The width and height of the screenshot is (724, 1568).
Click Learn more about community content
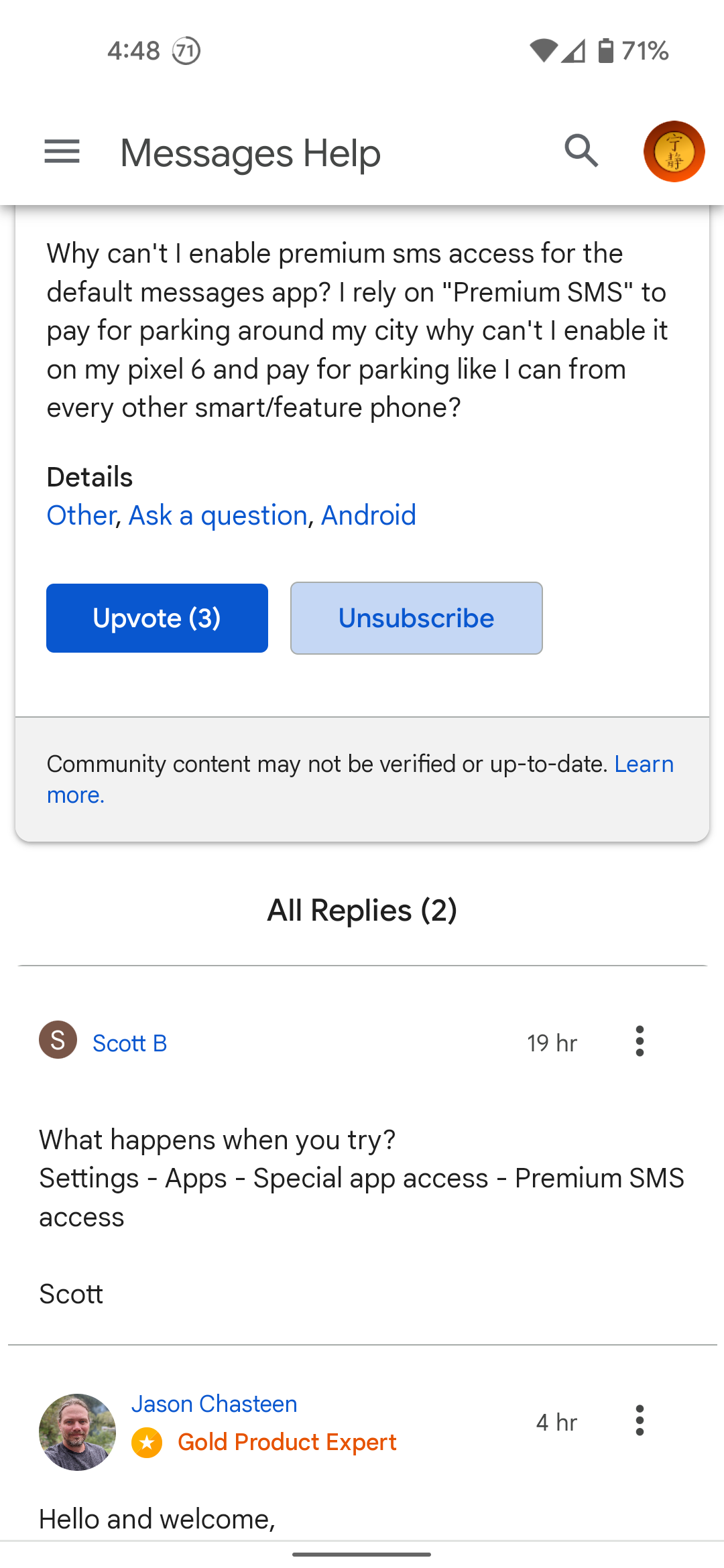coord(642,764)
